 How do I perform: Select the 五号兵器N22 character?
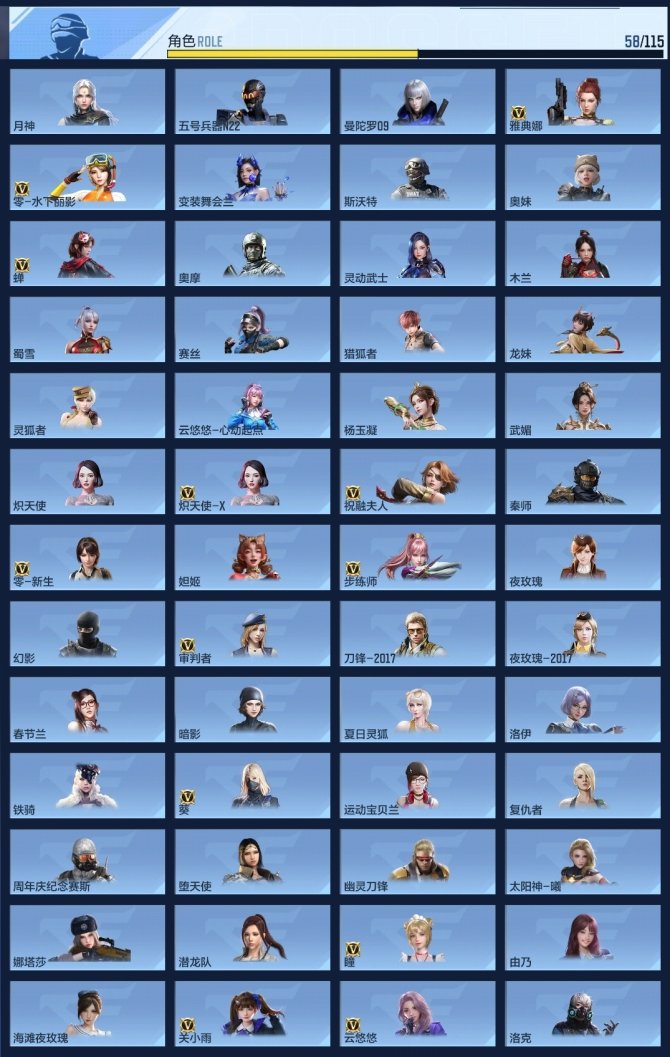(252, 102)
